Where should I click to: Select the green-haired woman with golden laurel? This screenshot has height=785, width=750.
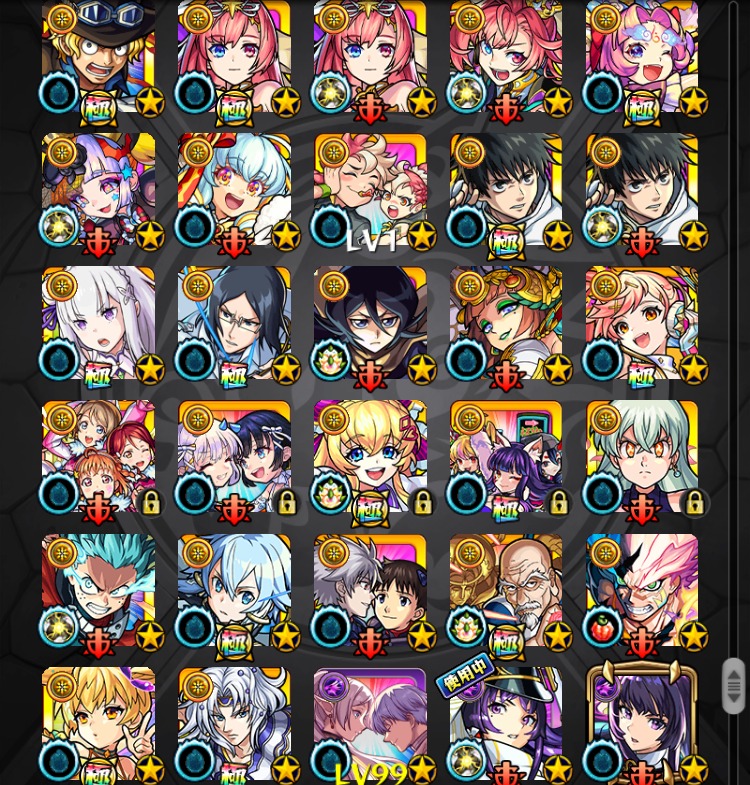(506, 322)
